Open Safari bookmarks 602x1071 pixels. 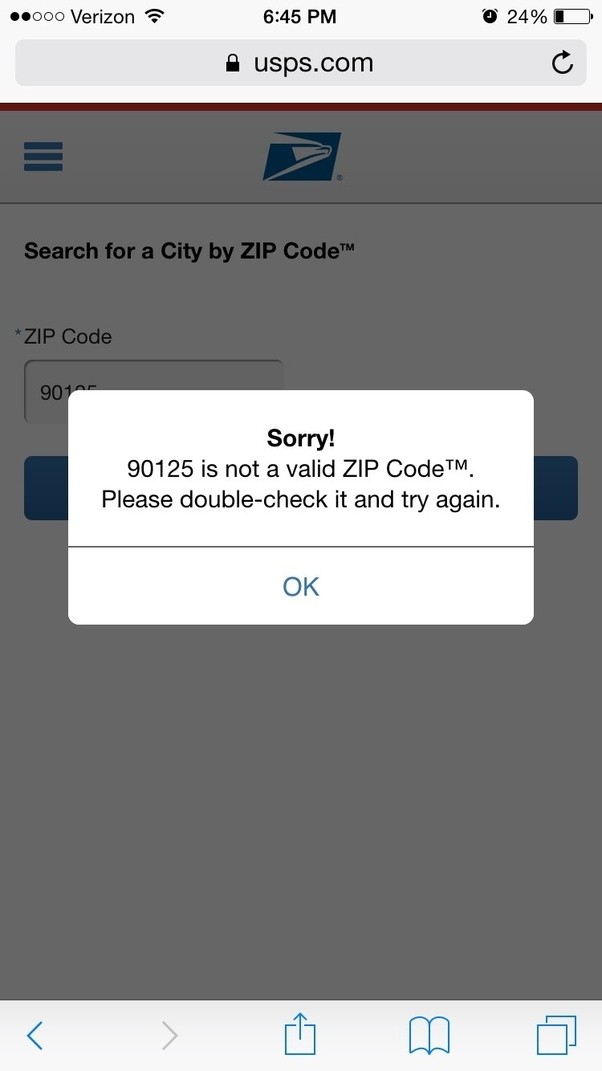click(x=429, y=1035)
